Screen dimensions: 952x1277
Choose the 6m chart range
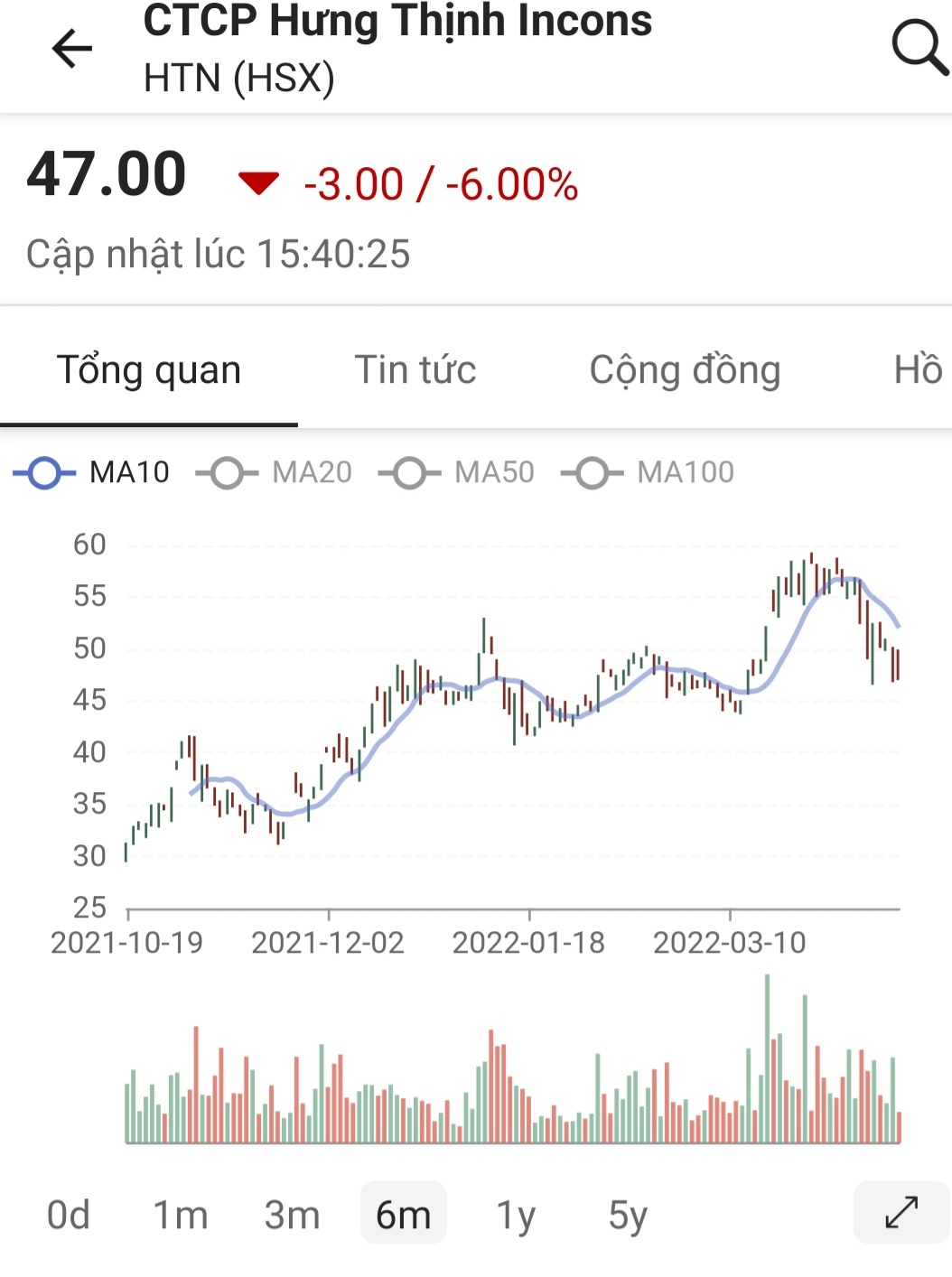coord(403,1215)
